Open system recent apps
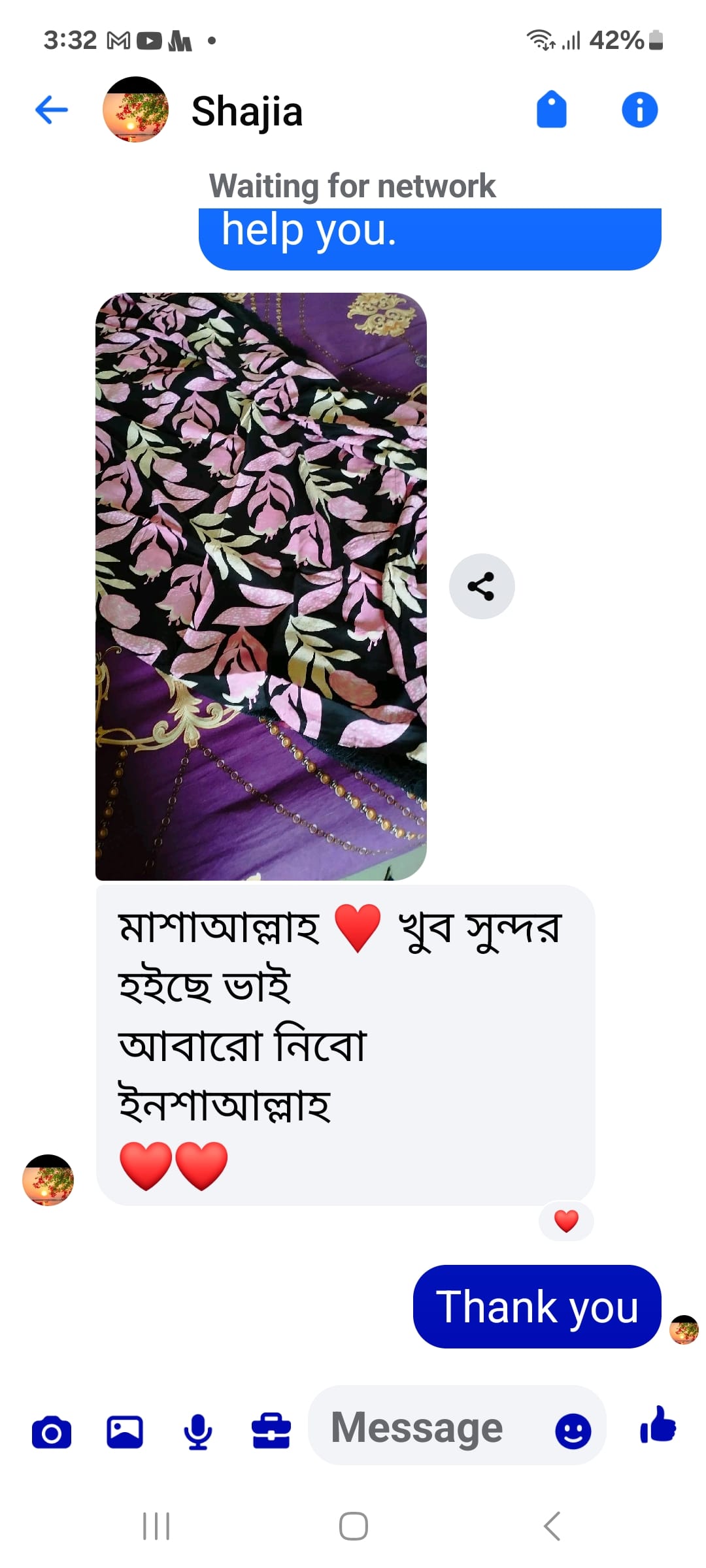 coord(156,1526)
